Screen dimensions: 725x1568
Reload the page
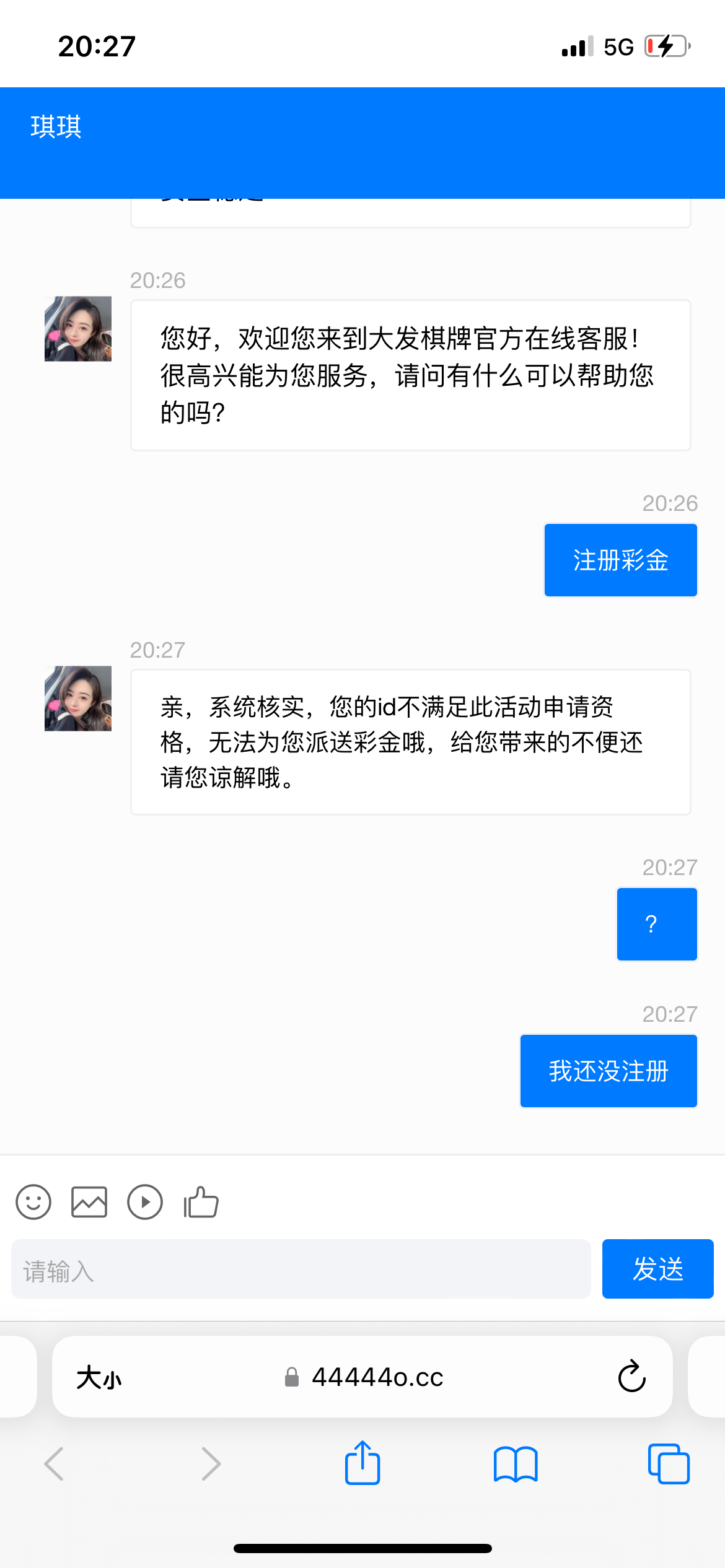pos(631,1377)
